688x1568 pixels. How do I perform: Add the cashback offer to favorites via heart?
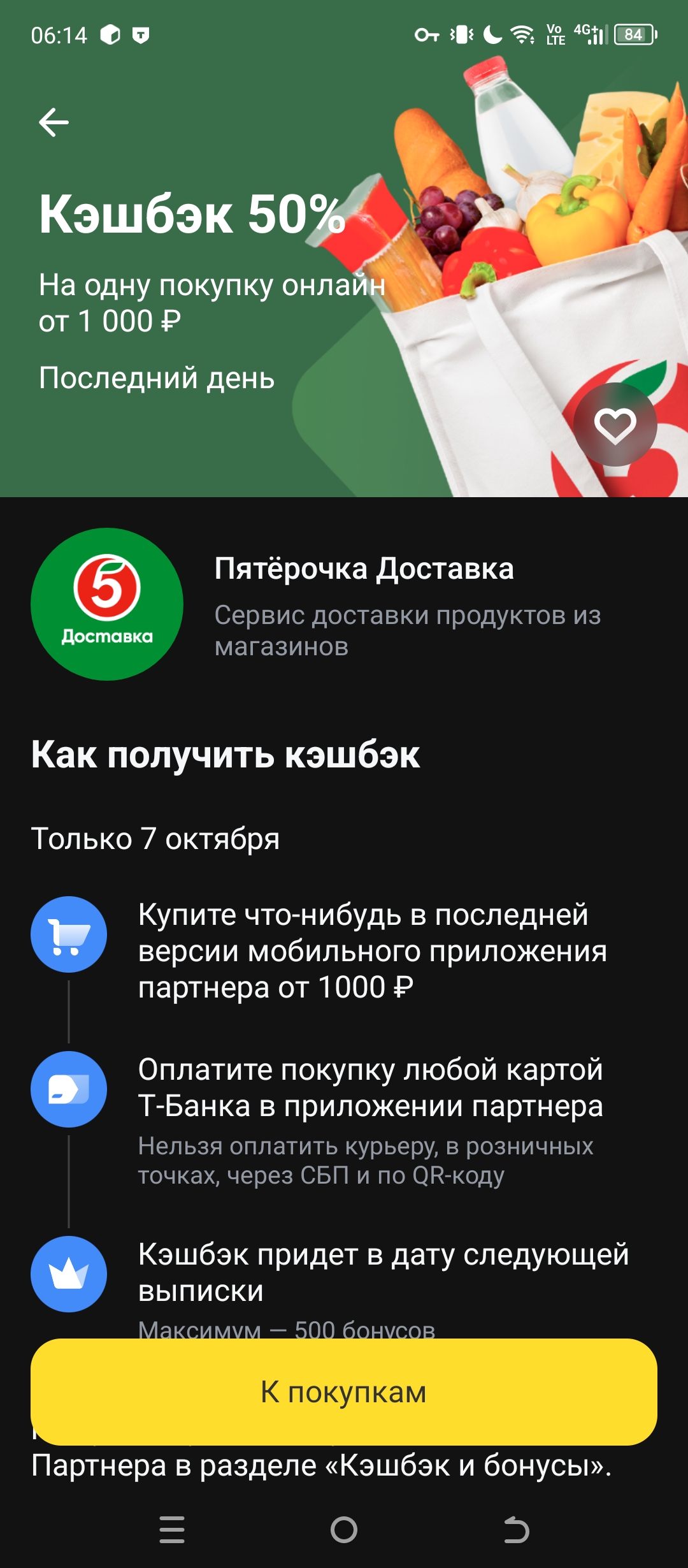[616, 423]
